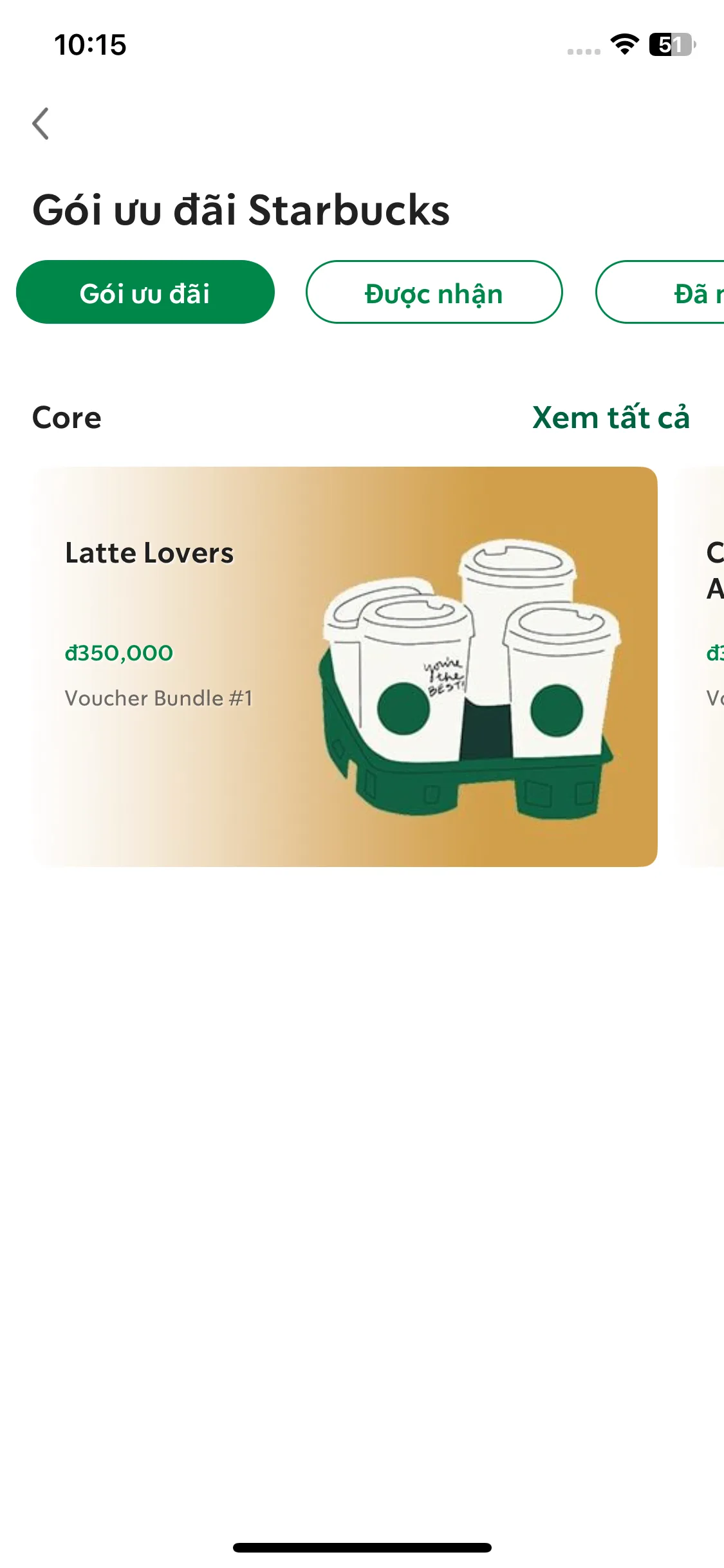Select the Gói ưu đãi tab
Viewport: 724px width, 1568px height.
pyautogui.click(x=145, y=293)
